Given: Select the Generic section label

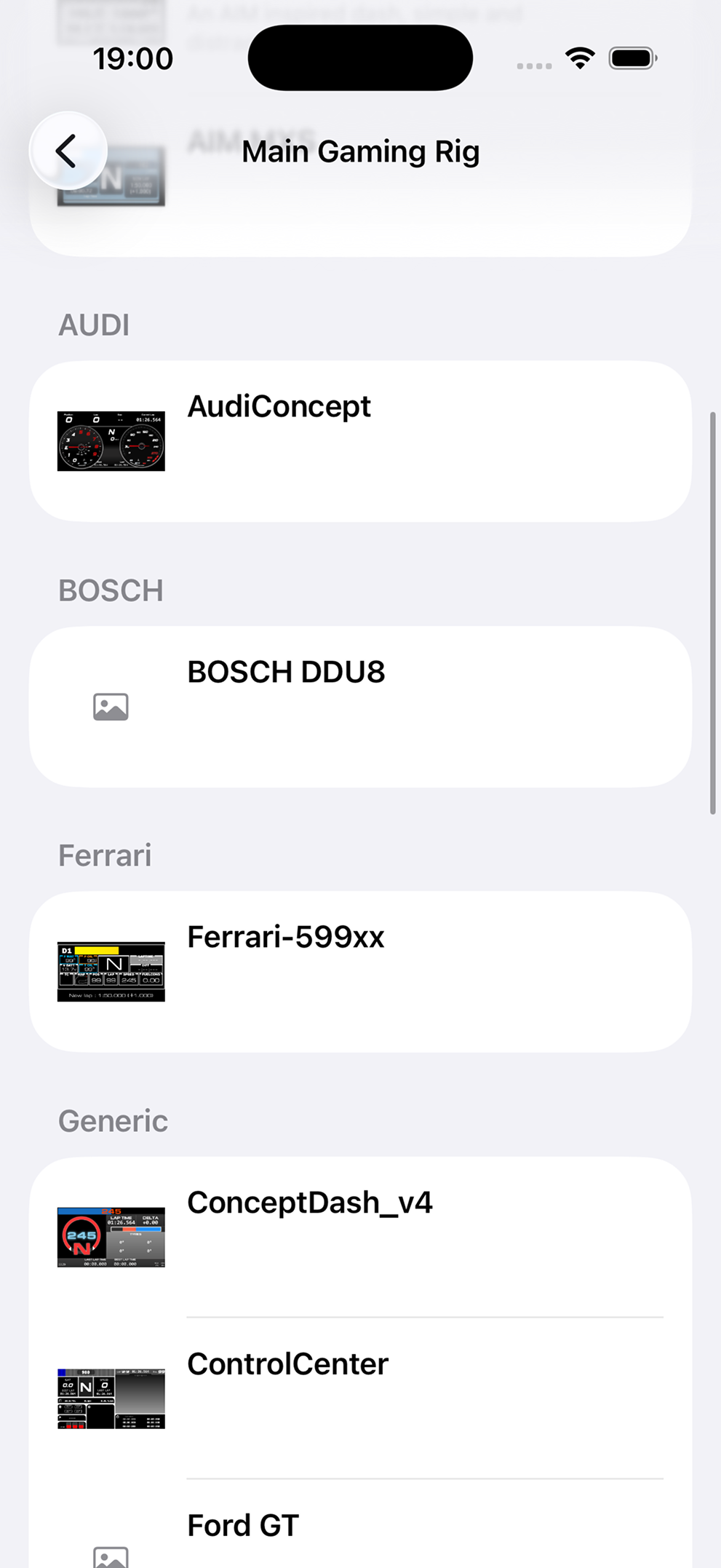Looking at the screenshot, I should [113, 1121].
